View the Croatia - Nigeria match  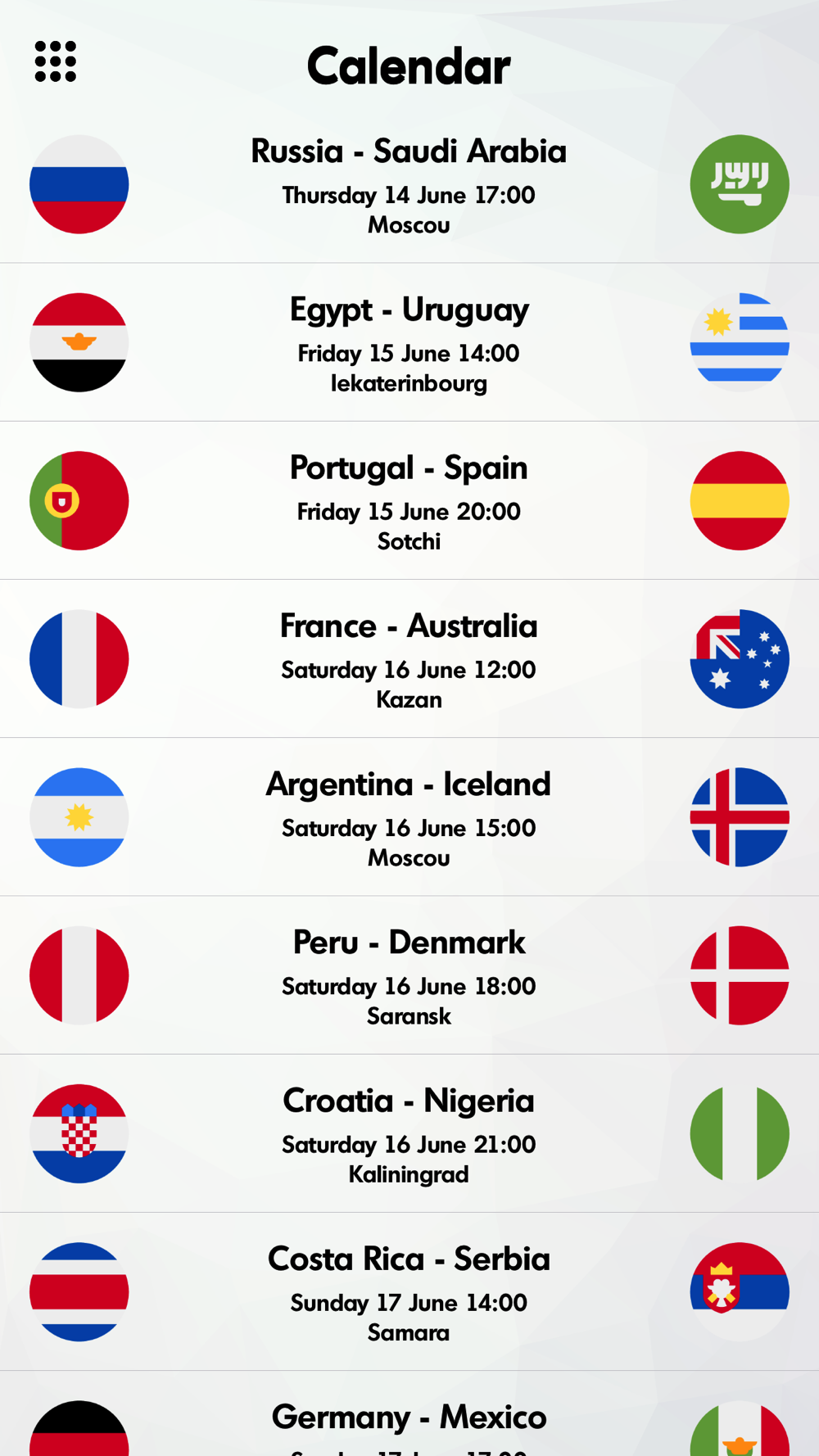[x=409, y=1133]
